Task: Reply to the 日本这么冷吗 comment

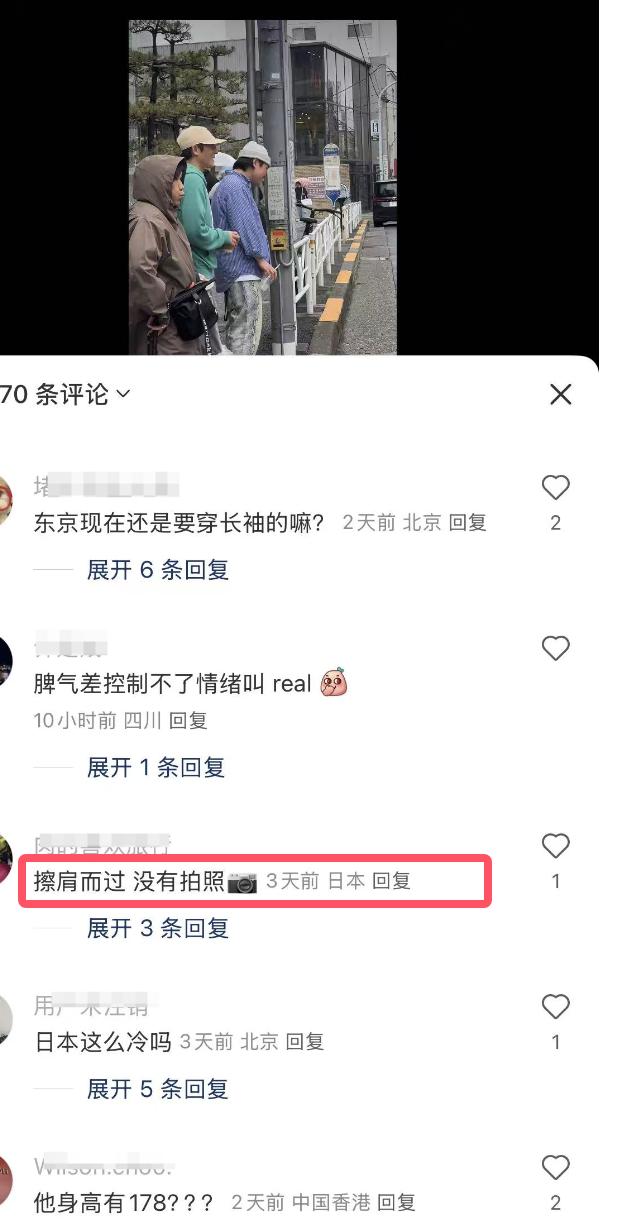Action: [305, 1042]
